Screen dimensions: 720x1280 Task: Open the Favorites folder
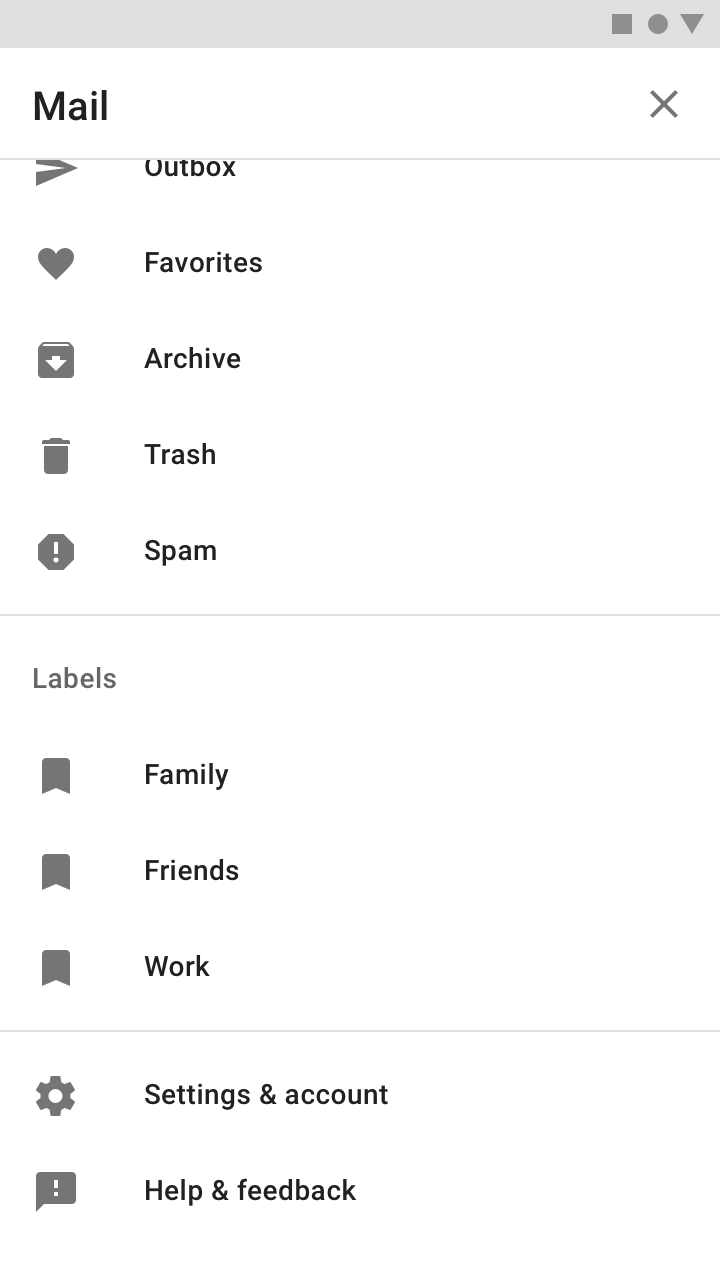360,262
